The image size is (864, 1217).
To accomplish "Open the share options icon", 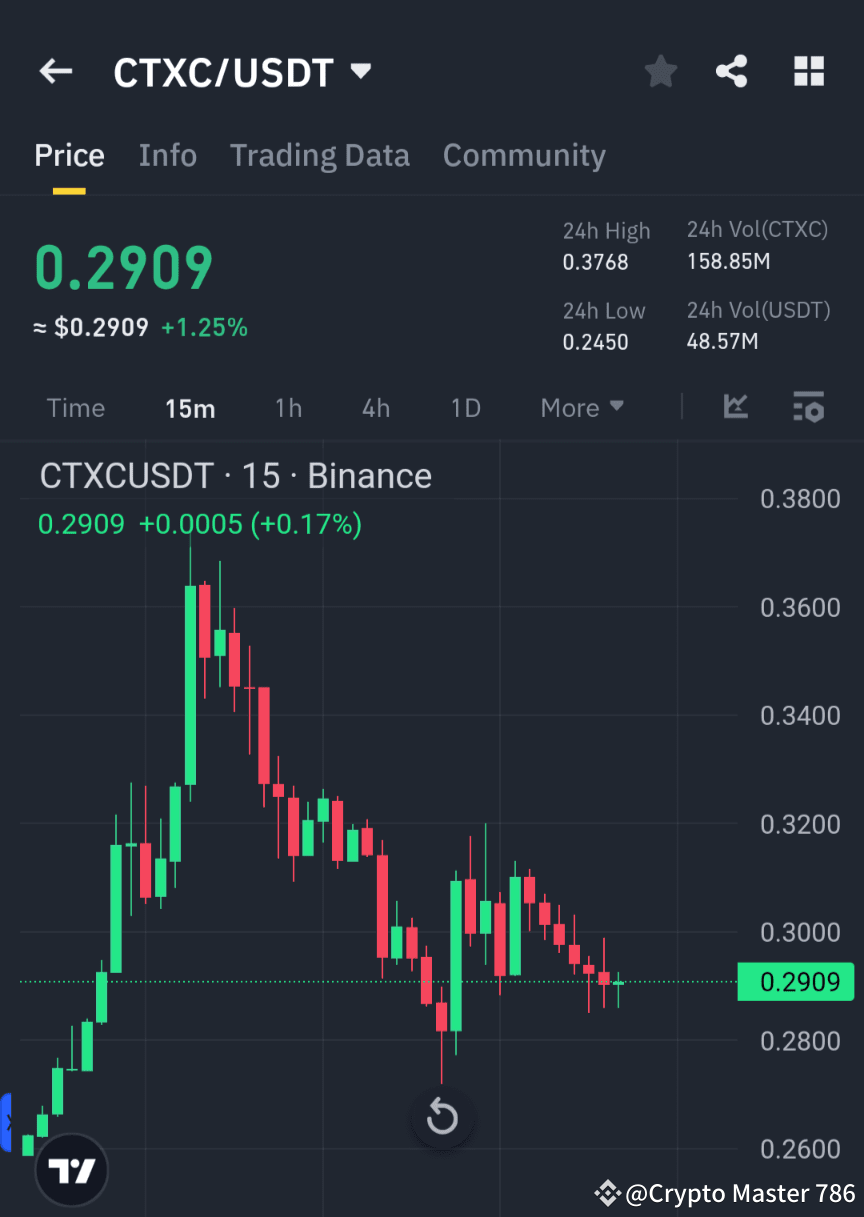I will click(x=733, y=71).
